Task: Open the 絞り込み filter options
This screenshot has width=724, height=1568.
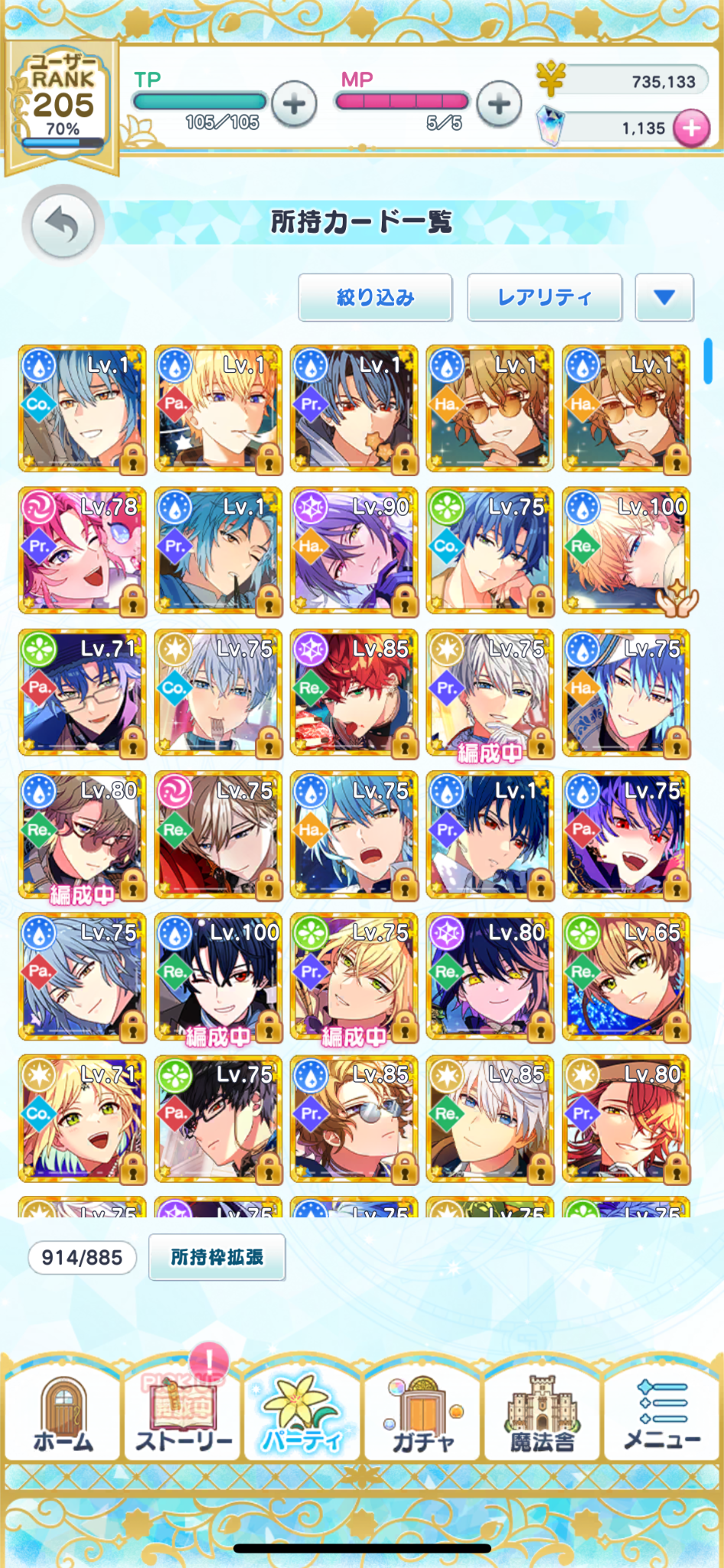Action: point(375,297)
